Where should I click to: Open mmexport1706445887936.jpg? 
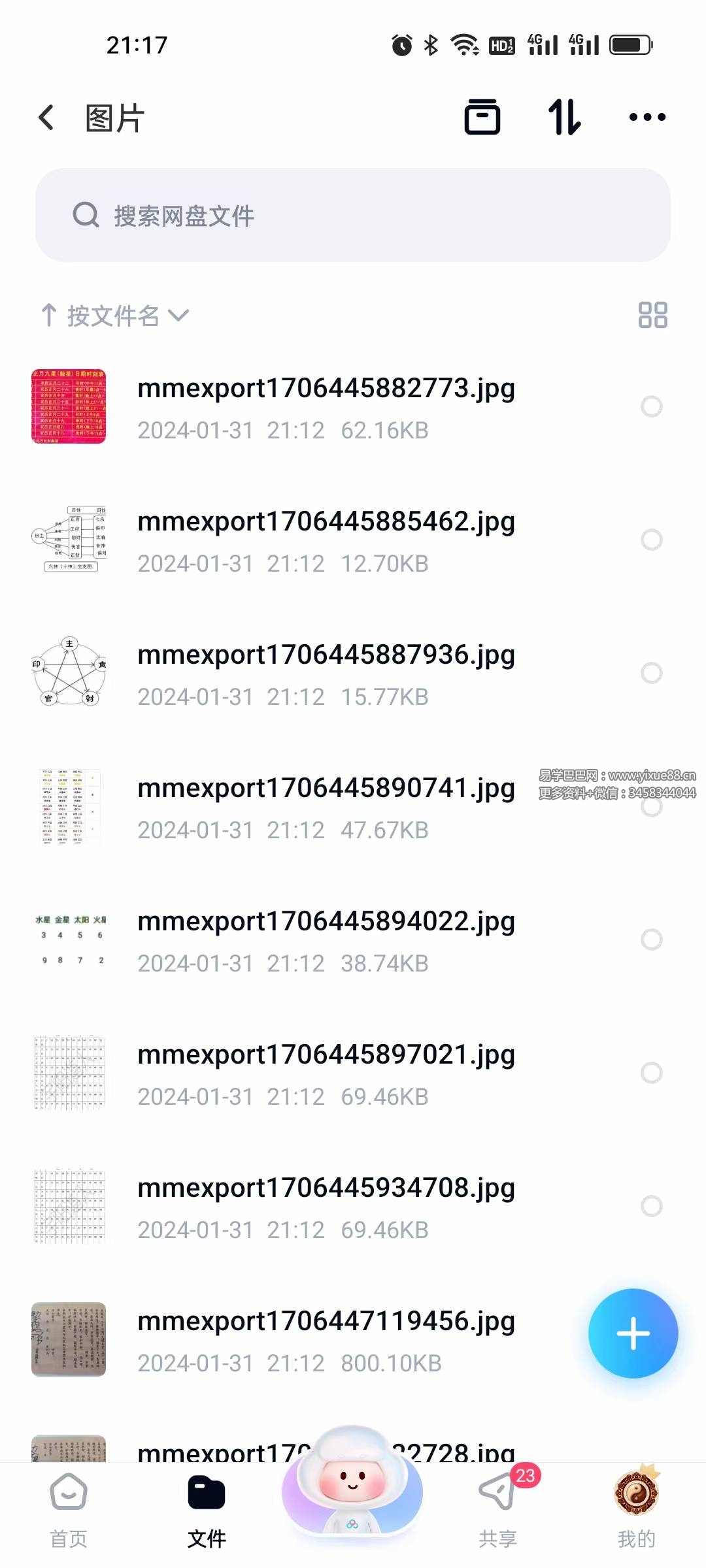click(326, 673)
